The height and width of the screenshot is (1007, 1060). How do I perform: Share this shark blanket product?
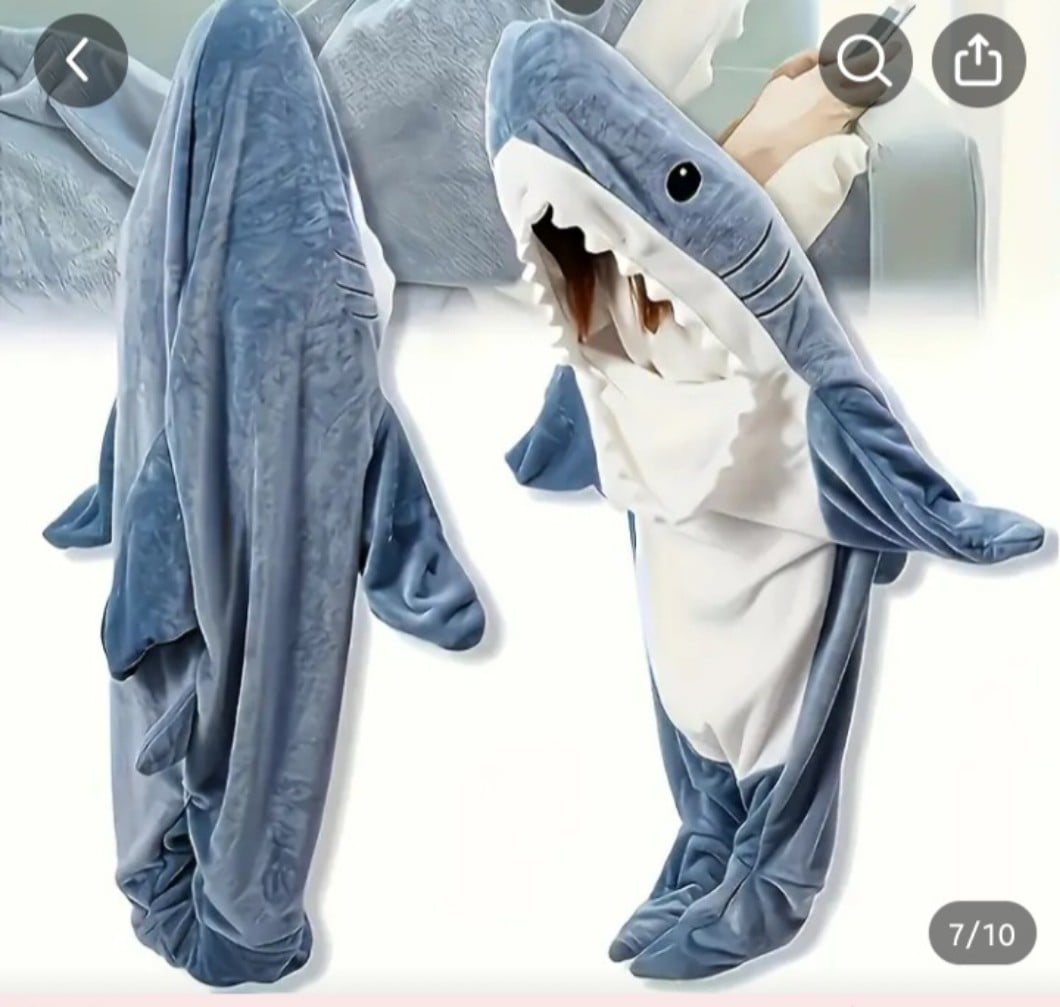coord(978,62)
